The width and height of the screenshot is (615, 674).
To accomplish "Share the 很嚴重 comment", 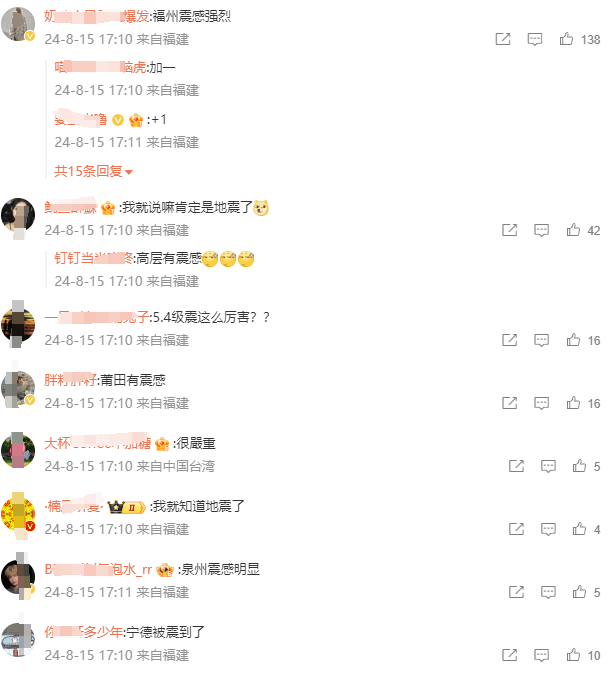I will point(516,466).
